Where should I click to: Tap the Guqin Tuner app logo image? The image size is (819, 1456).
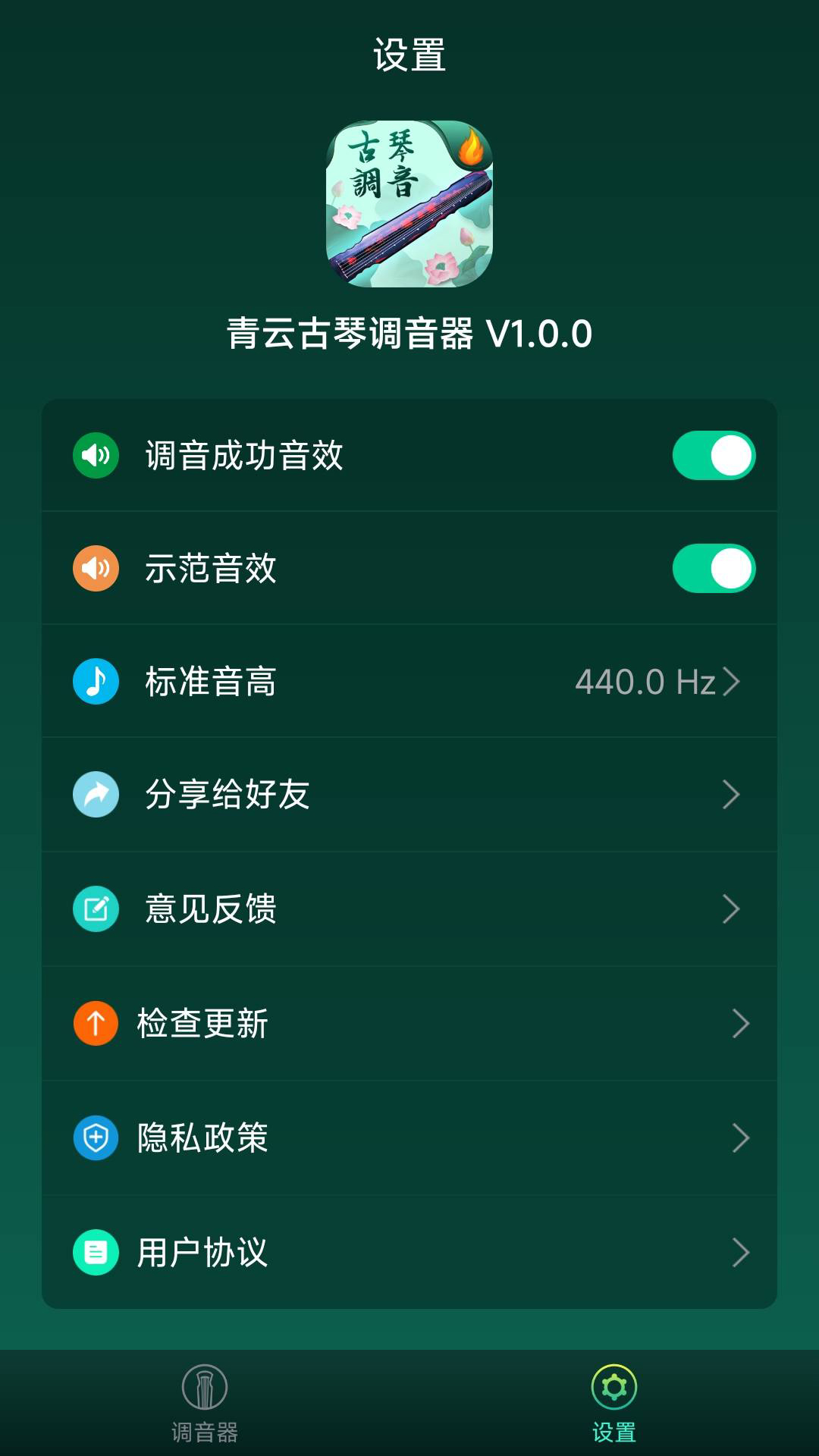pyautogui.click(x=409, y=205)
